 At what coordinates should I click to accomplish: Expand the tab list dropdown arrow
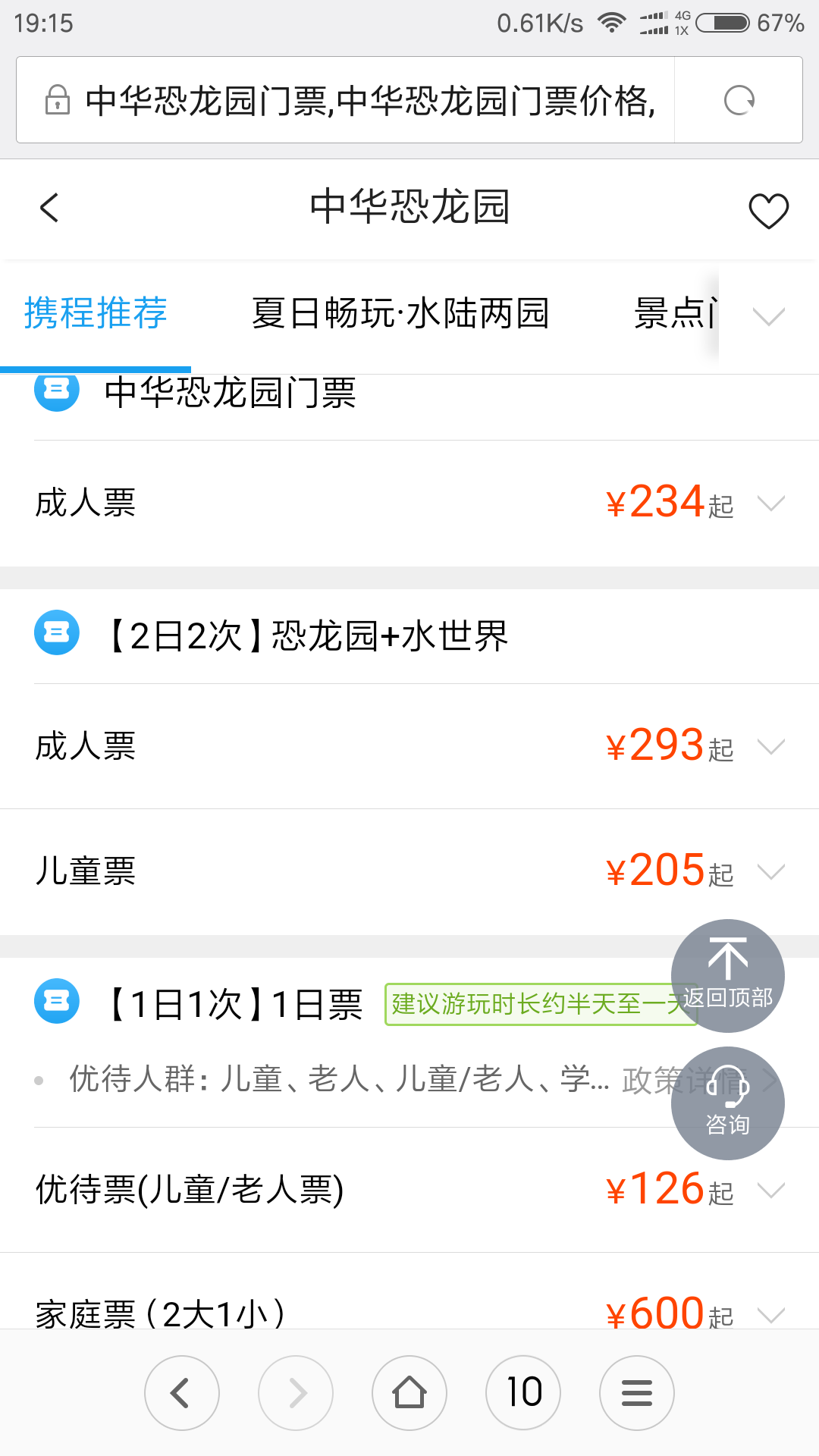tap(769, 315)
